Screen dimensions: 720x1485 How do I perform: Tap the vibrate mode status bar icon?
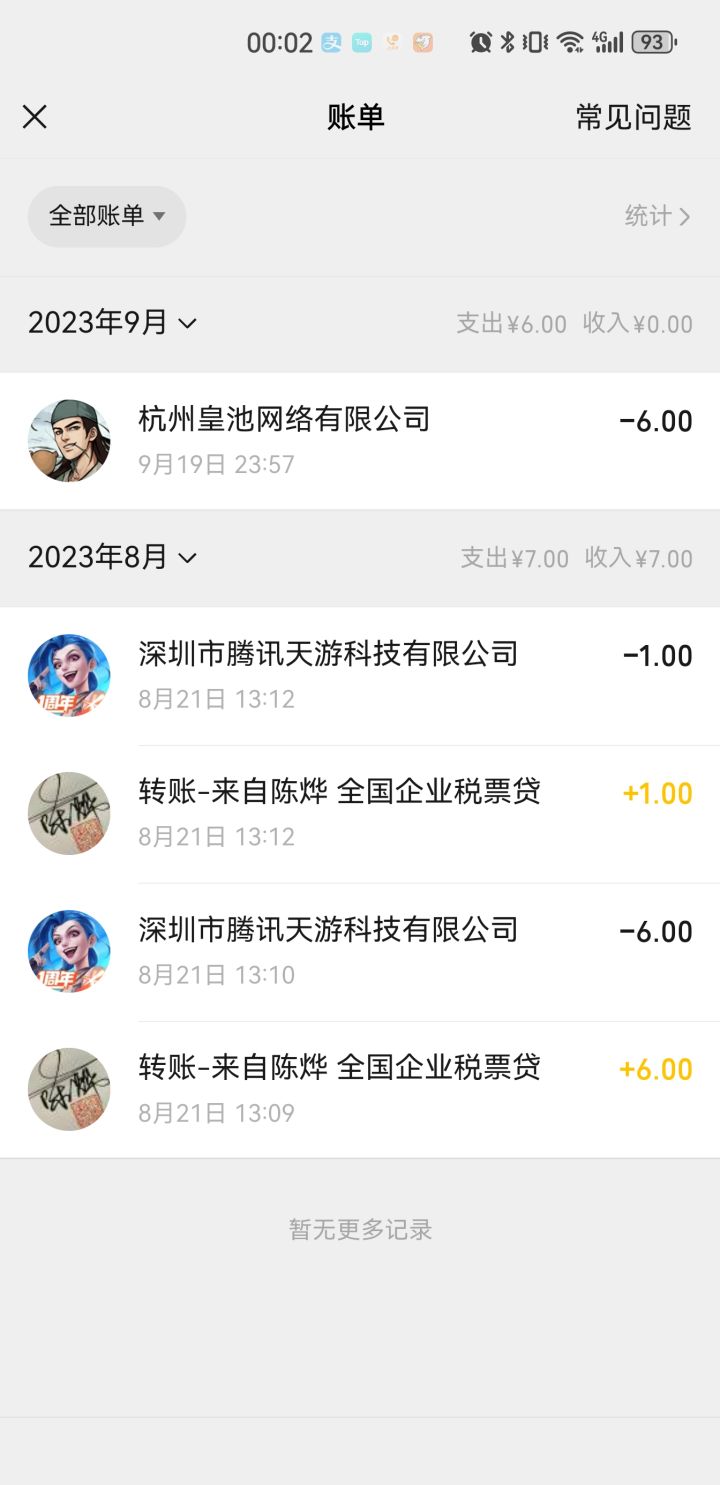pyautogui.click(x=534, y=42)
